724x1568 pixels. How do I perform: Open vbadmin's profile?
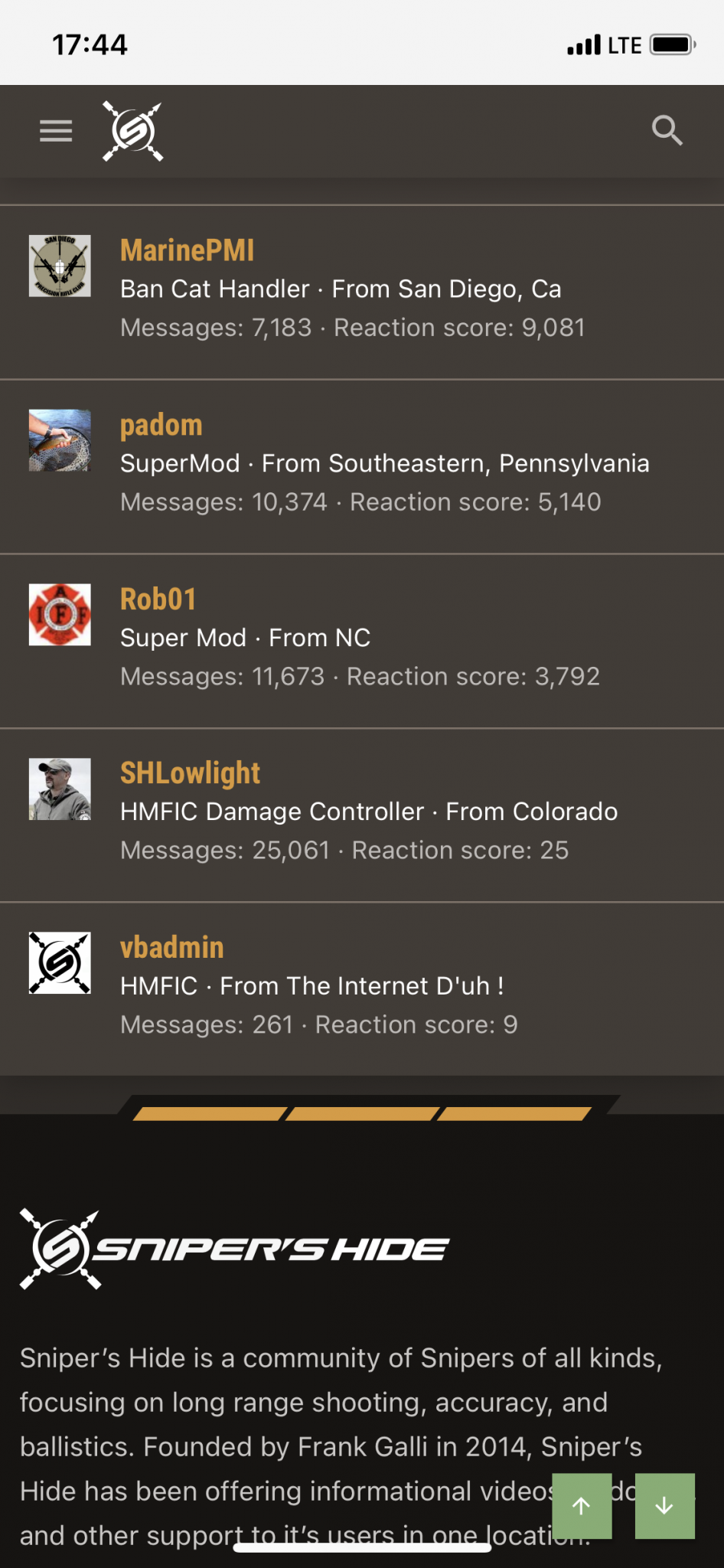pos(171,948)
